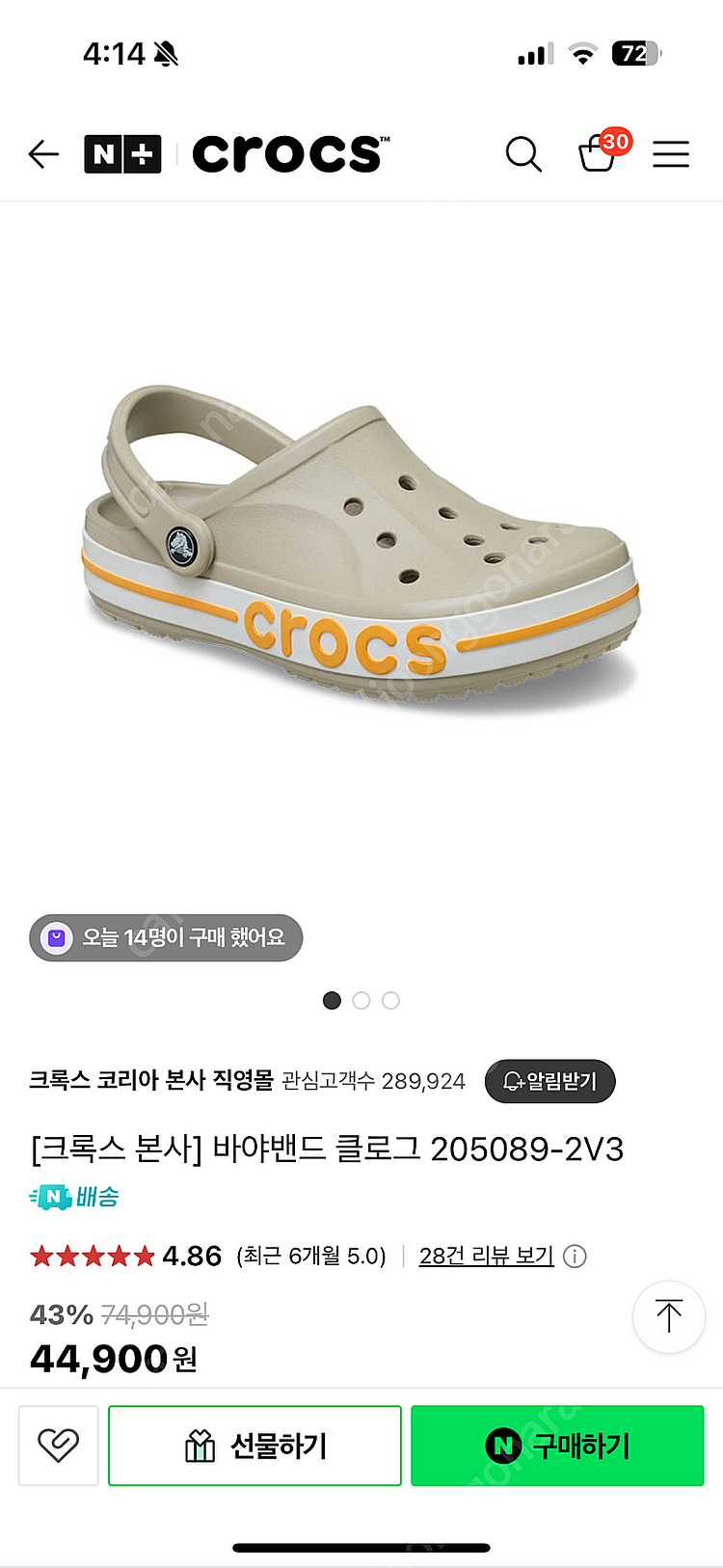Tap the 알림받기 notification button
Image resolution: width=723 pixels, height=1568 pixels.
pos(549,1081)
